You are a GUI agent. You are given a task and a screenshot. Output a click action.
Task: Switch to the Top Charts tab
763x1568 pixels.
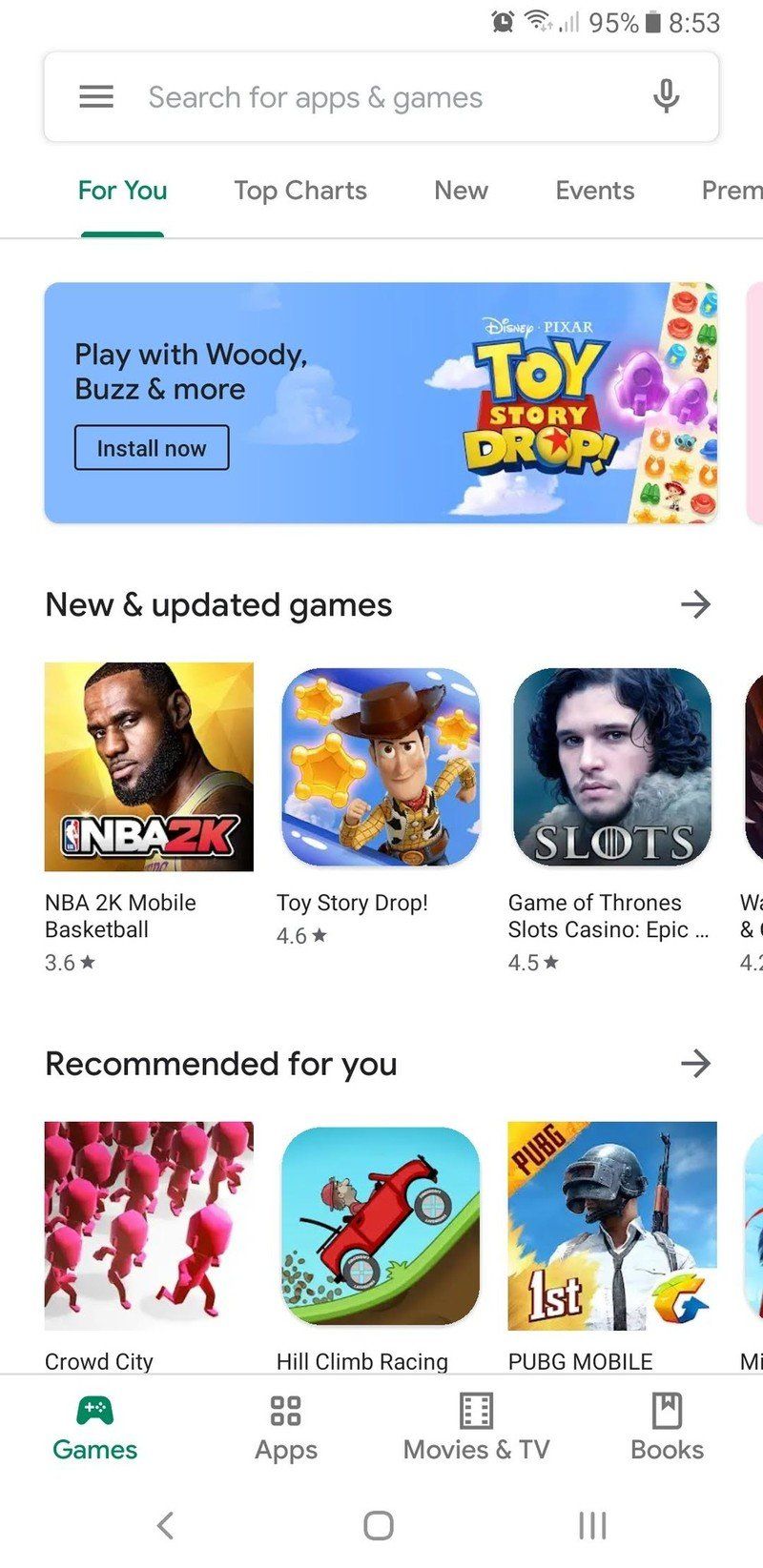pos(300,191)
